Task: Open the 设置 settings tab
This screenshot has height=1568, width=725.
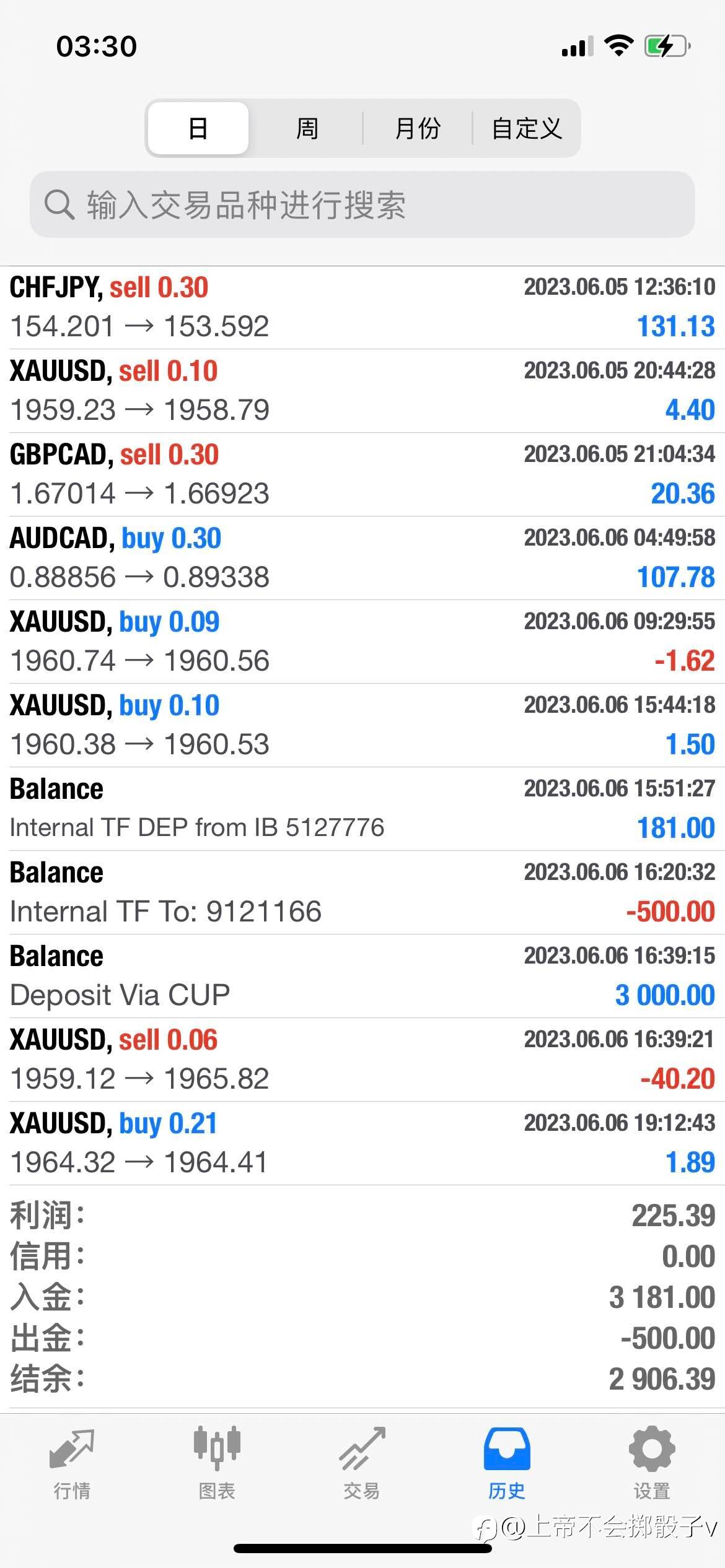Action: 652,1463
